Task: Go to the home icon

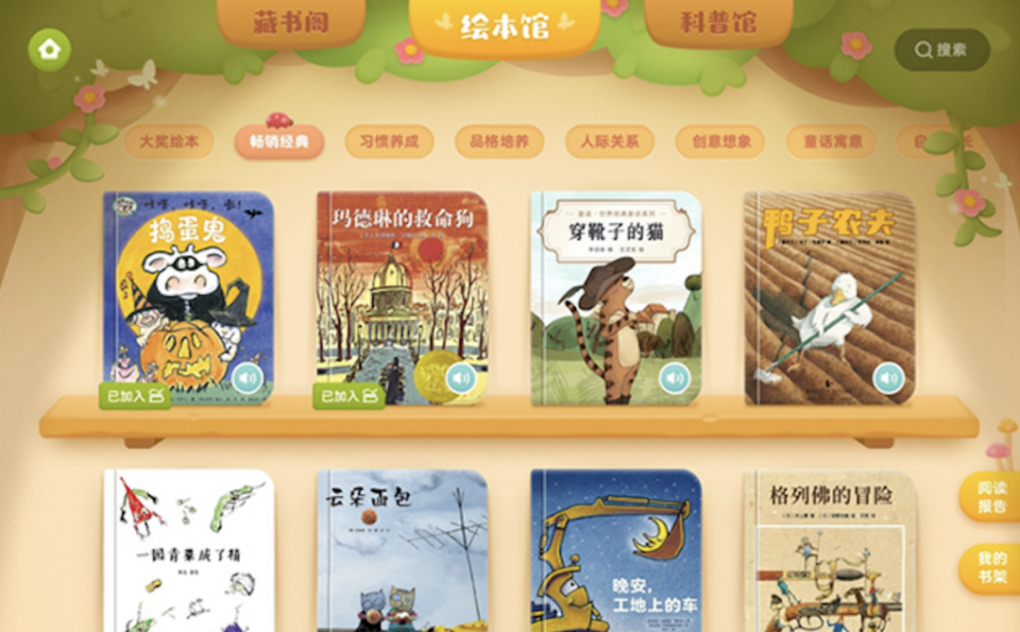Action: pyautogui.click(x=49, y=49)
